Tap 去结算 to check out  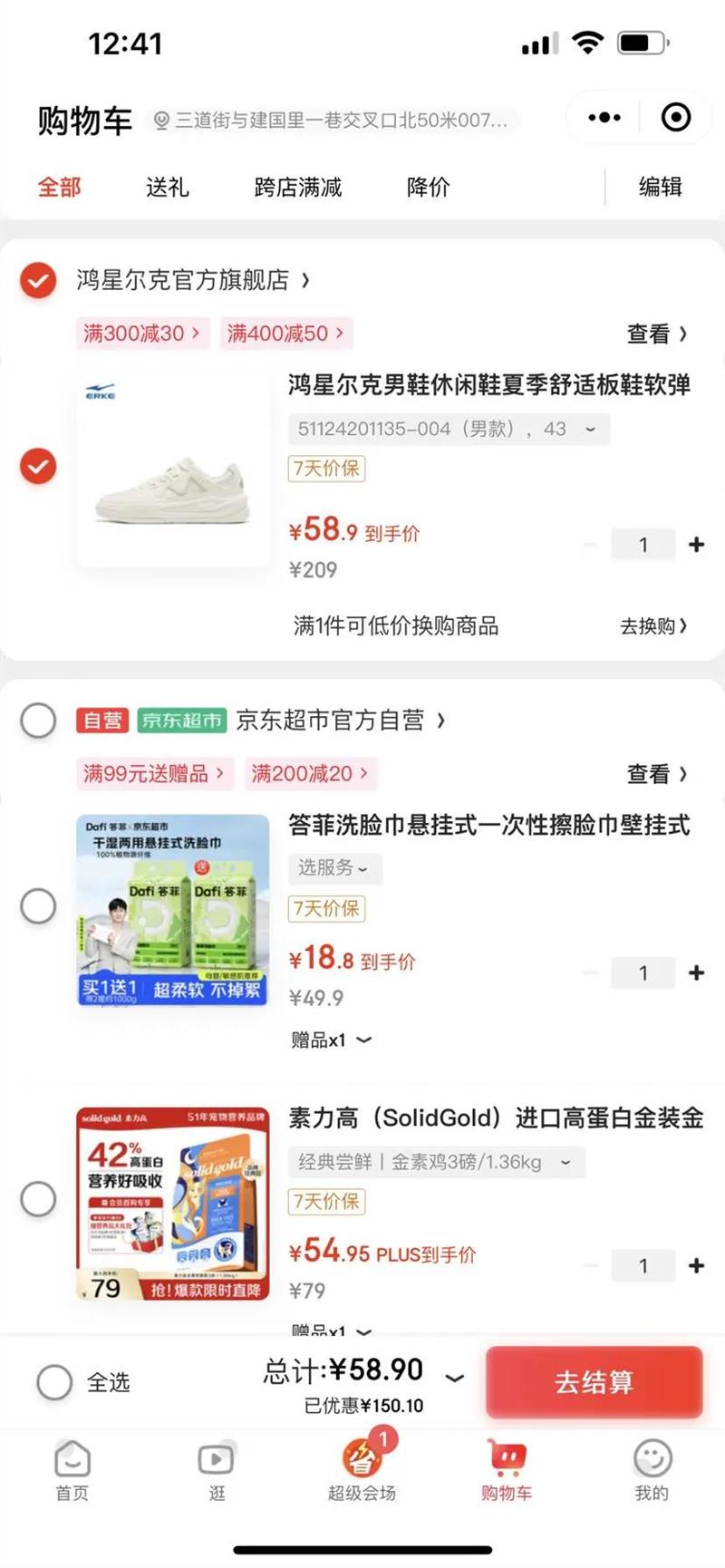[594, 1382]
